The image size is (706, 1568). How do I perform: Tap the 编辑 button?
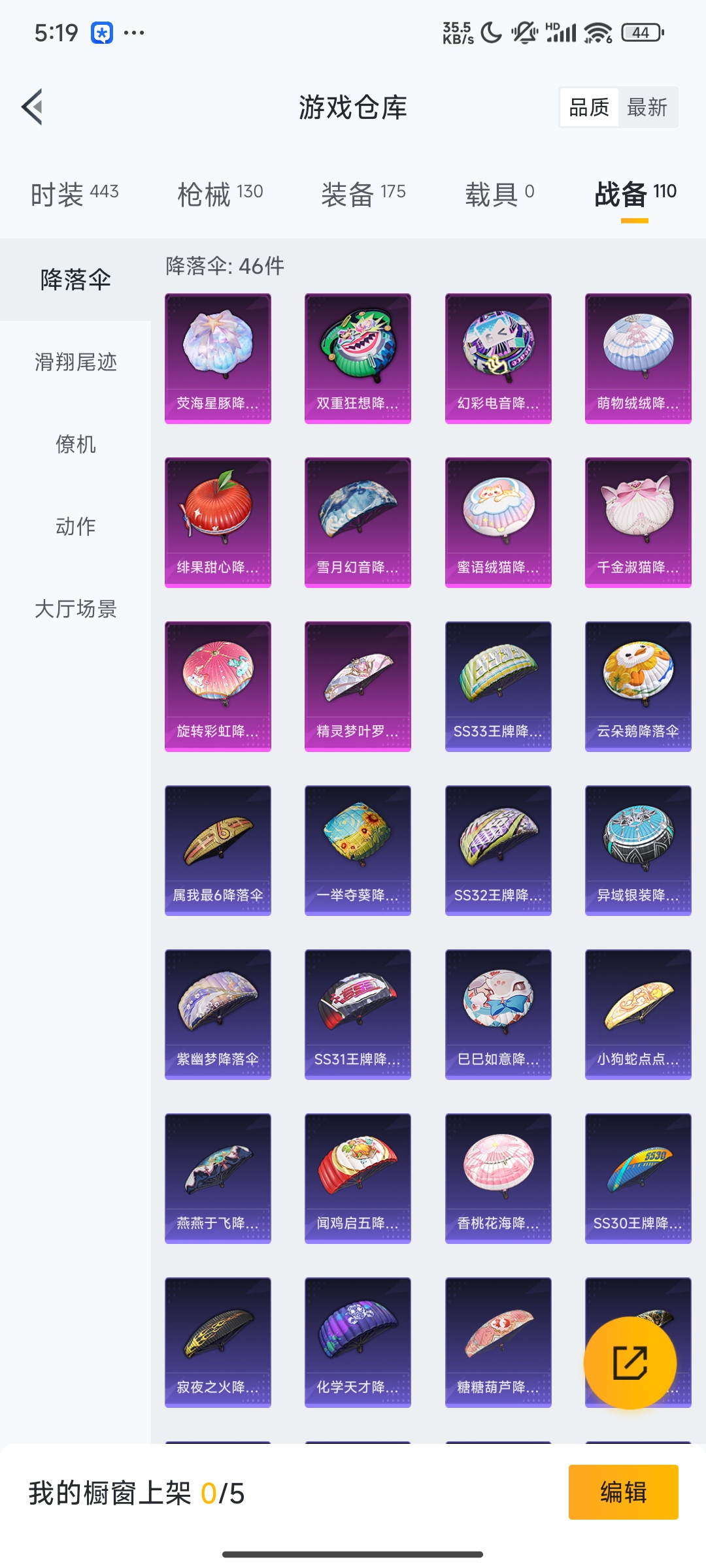coord(623,1492)
